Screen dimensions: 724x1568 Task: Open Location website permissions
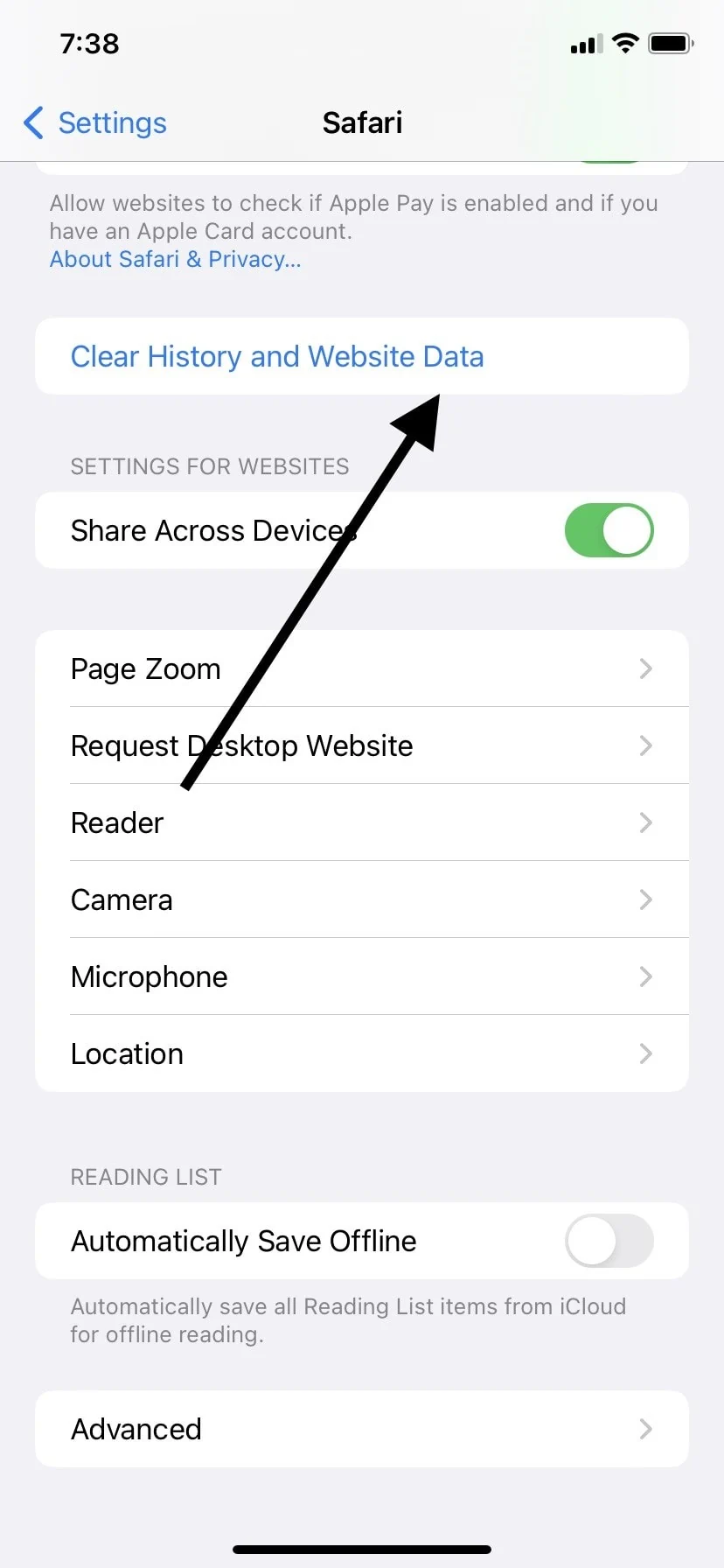tap(362, 1053)
